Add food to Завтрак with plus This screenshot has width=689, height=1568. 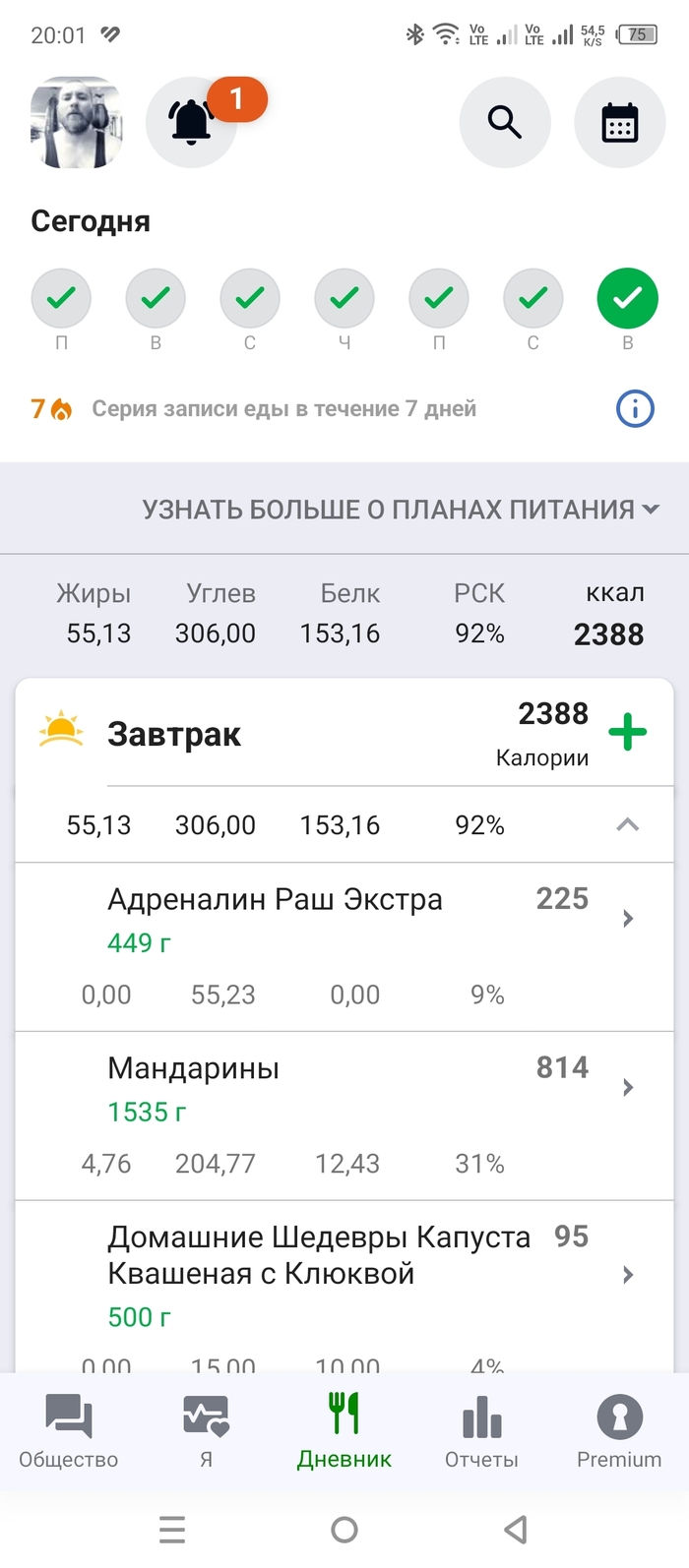627,733
